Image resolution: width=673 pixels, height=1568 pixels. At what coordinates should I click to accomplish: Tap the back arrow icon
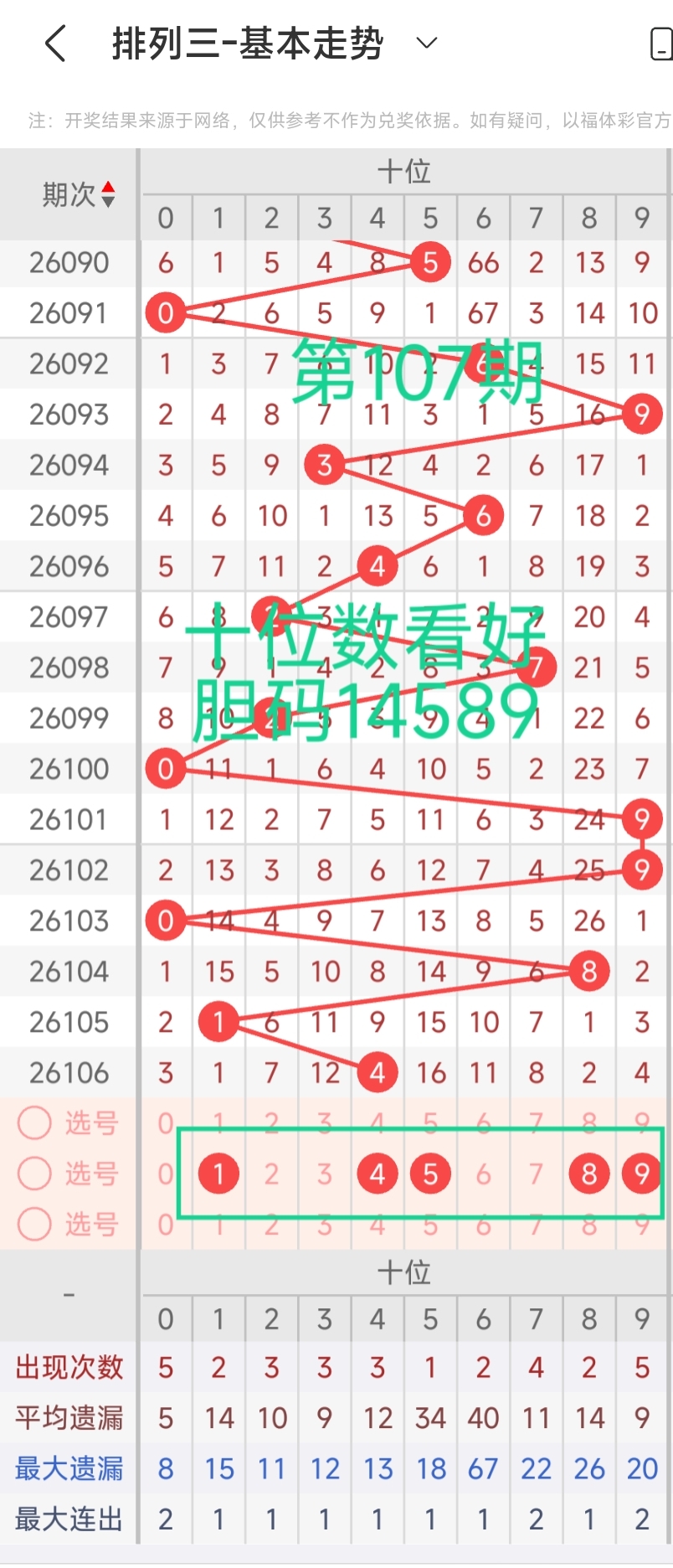(x=55, y=44)
